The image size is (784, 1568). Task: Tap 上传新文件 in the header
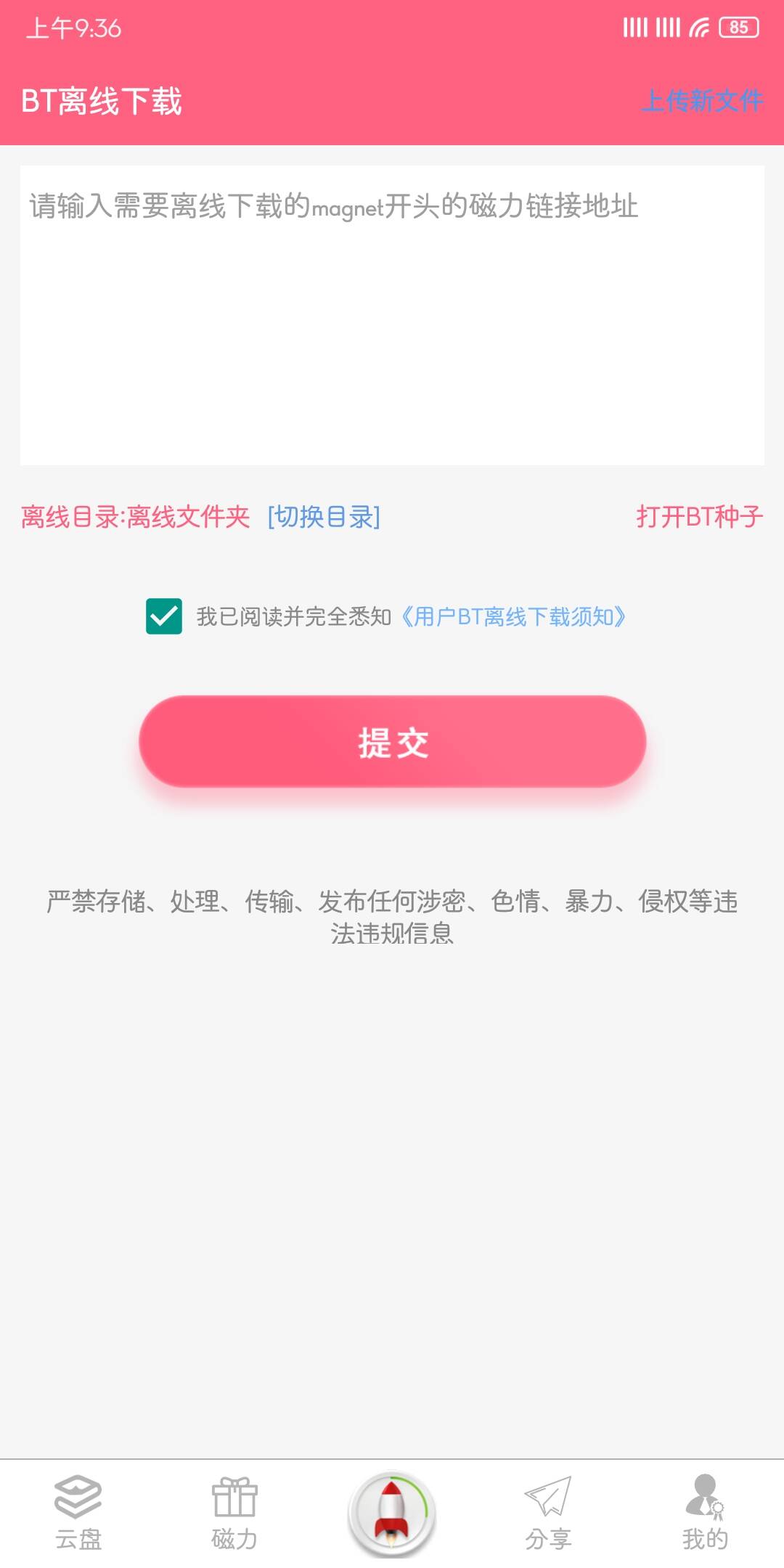(x=702, y=101)
